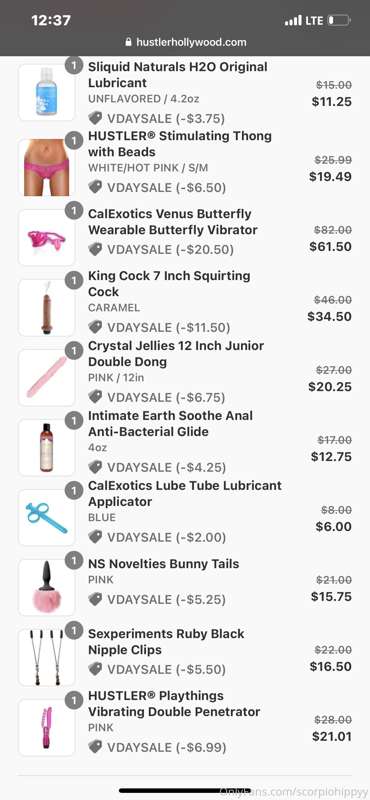Screen dimensions: 370x800
Task: Tap the hustlerhollywood.com address bar
Action: pyautogui.click(x=185, y=42)
